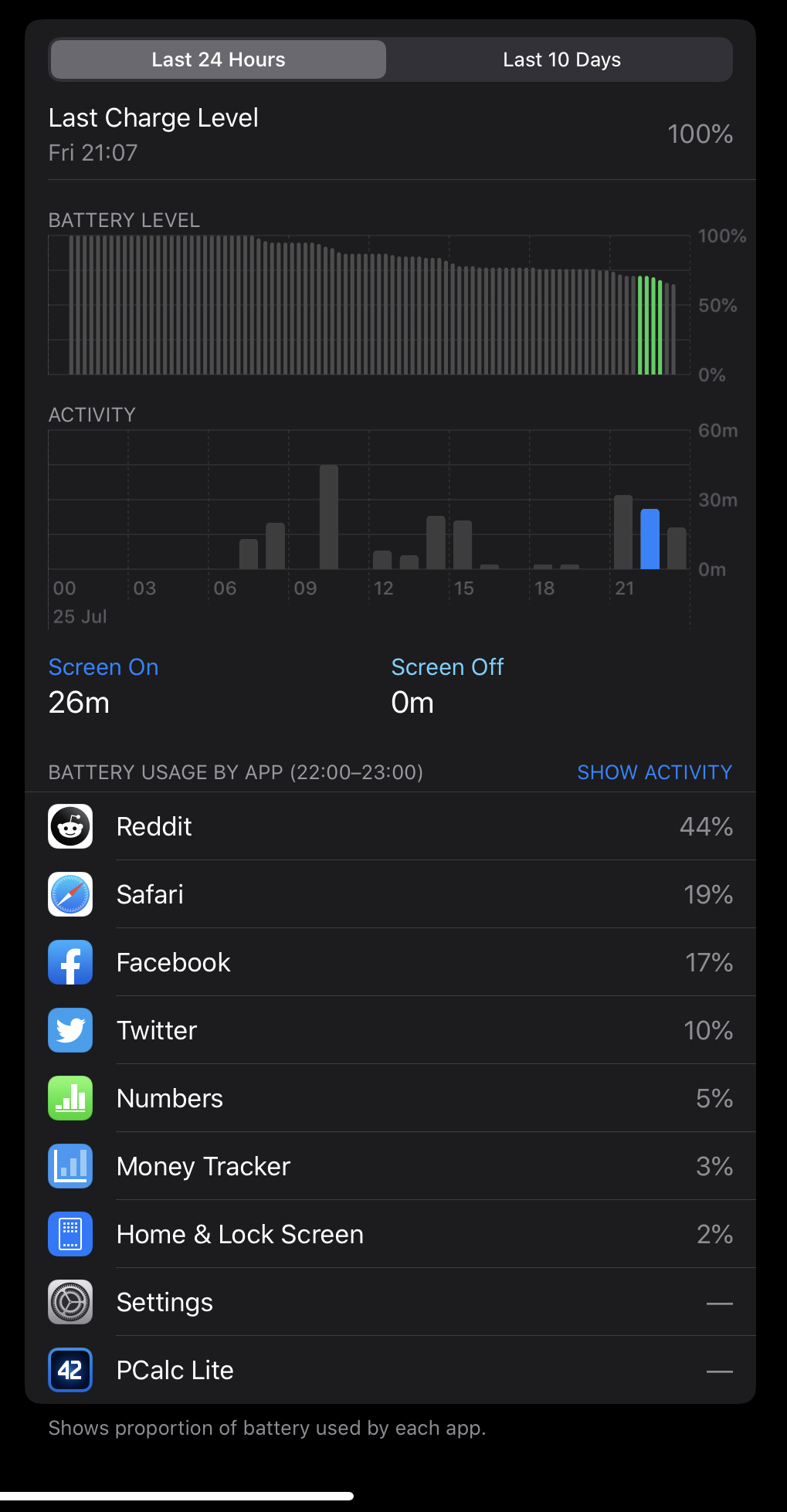Viewport: 787px width, 1512px height.
Task: Tap the Numbers app row
Action: (x=390, y=1098)
